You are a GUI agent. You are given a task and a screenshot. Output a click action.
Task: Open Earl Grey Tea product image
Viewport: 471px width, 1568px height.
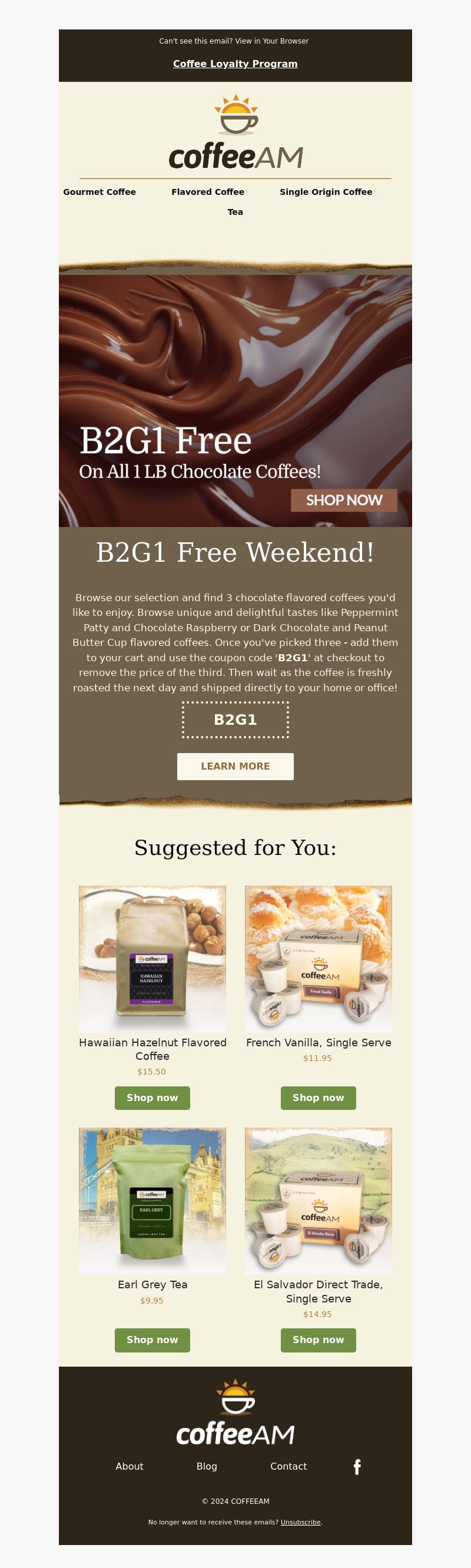click(x=152, y=1201)
